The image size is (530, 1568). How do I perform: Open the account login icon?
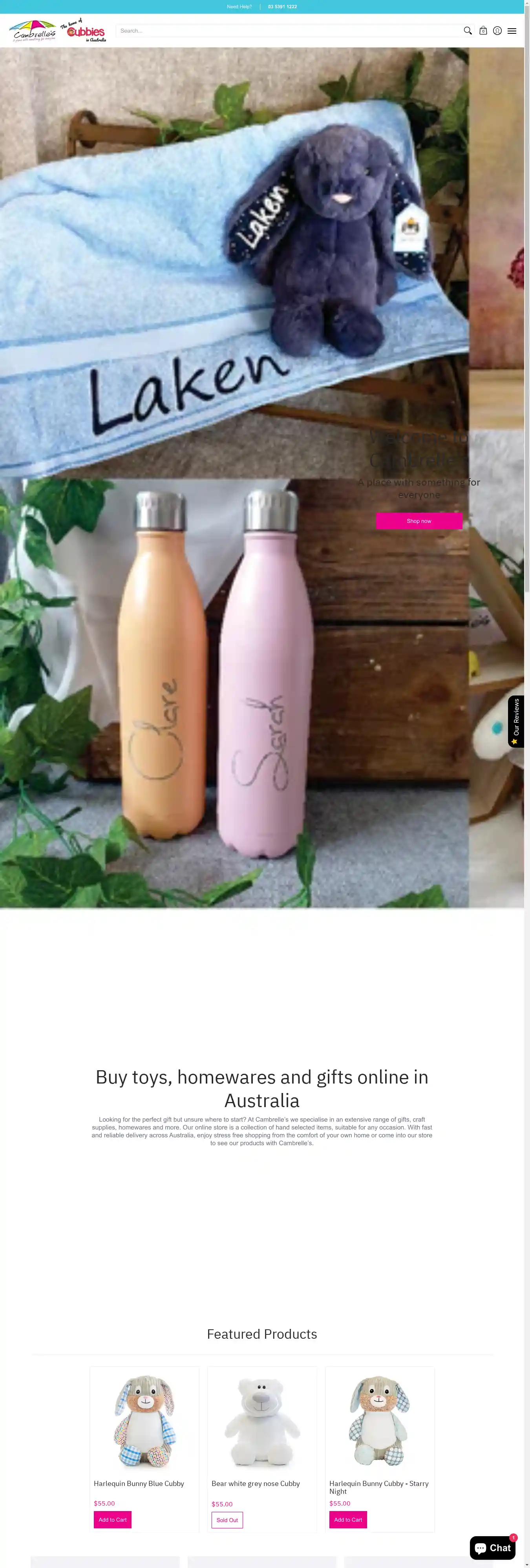coord(497,31)
